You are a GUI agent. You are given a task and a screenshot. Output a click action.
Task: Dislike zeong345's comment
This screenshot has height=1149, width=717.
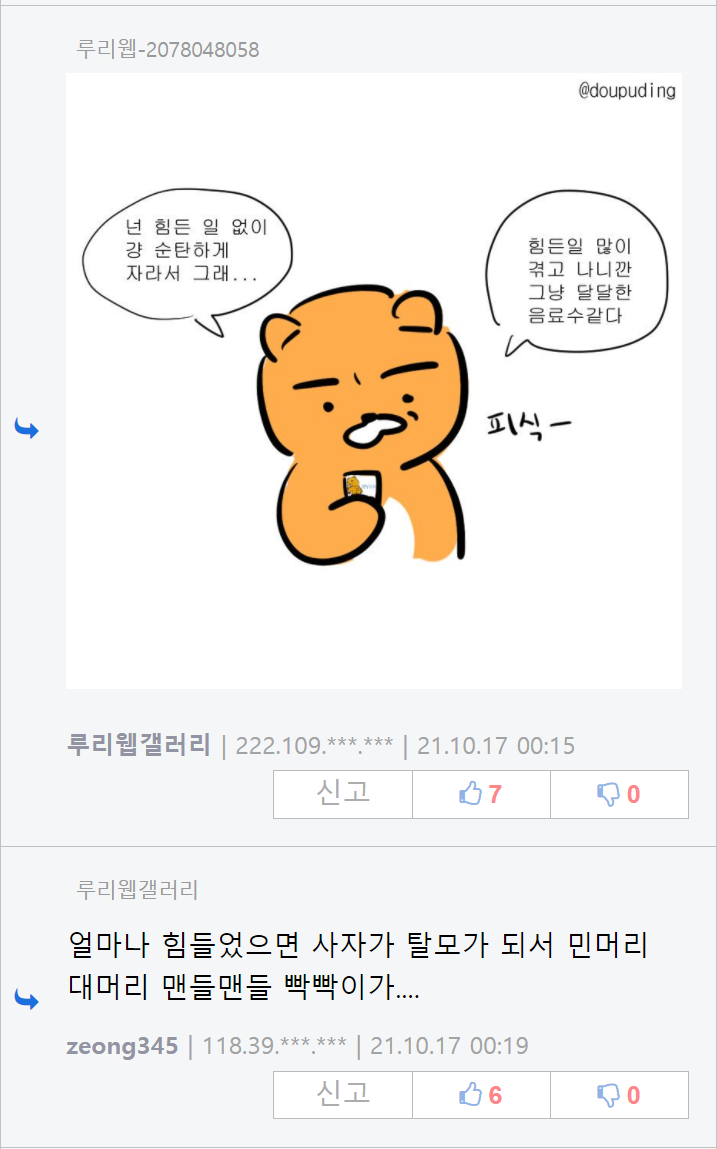tap(619, 1094)
